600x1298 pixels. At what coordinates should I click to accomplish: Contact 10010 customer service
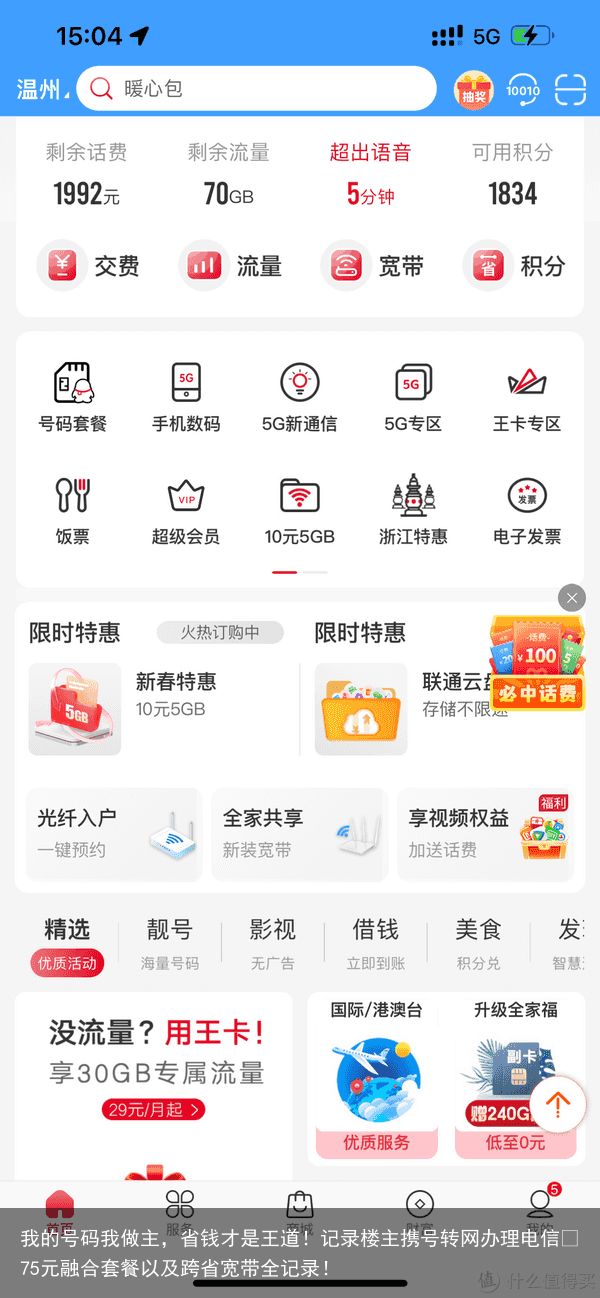522,90
